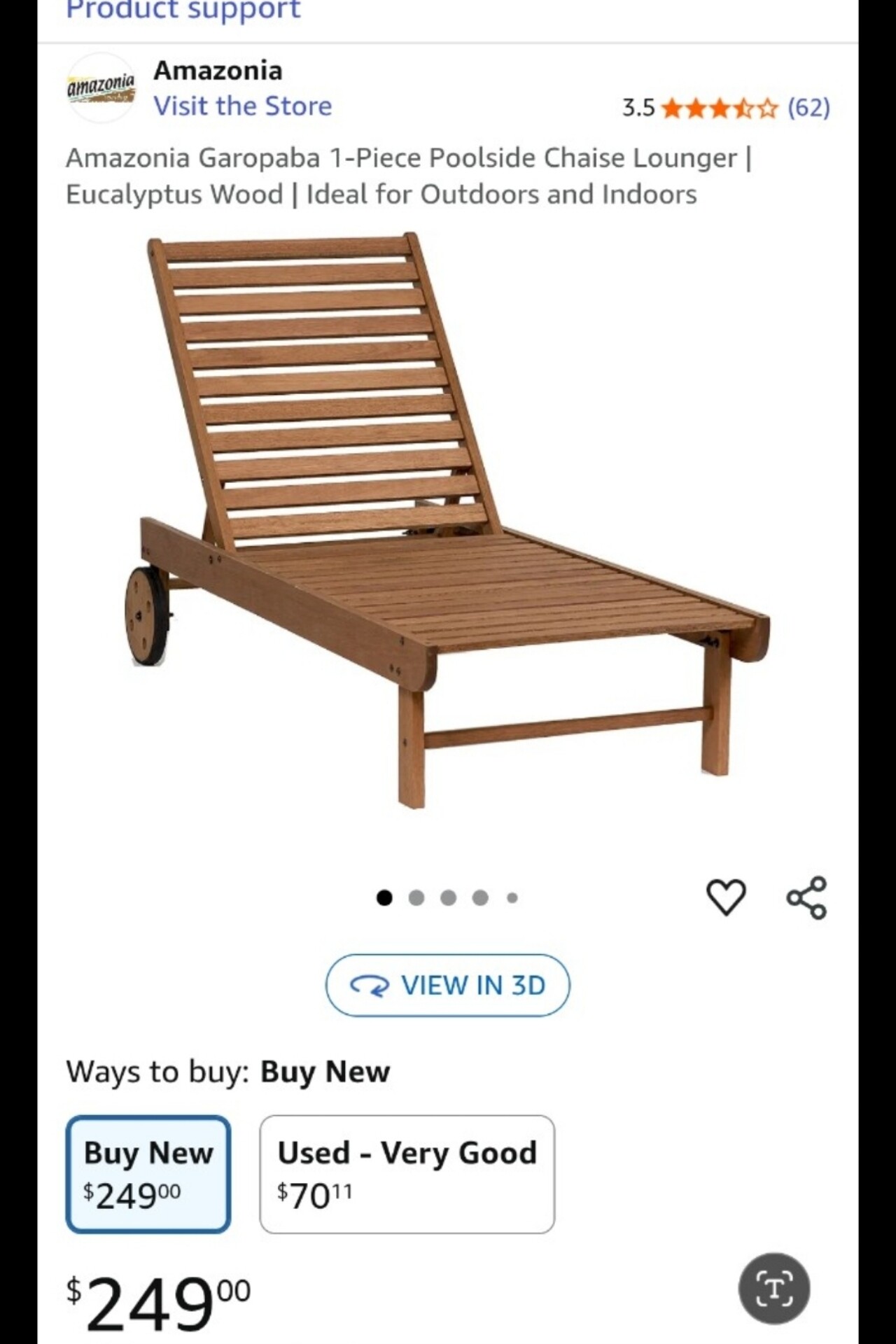
Task: Open the 62 customer ratings
Action: pyautogui.click(x=808, y=108)
